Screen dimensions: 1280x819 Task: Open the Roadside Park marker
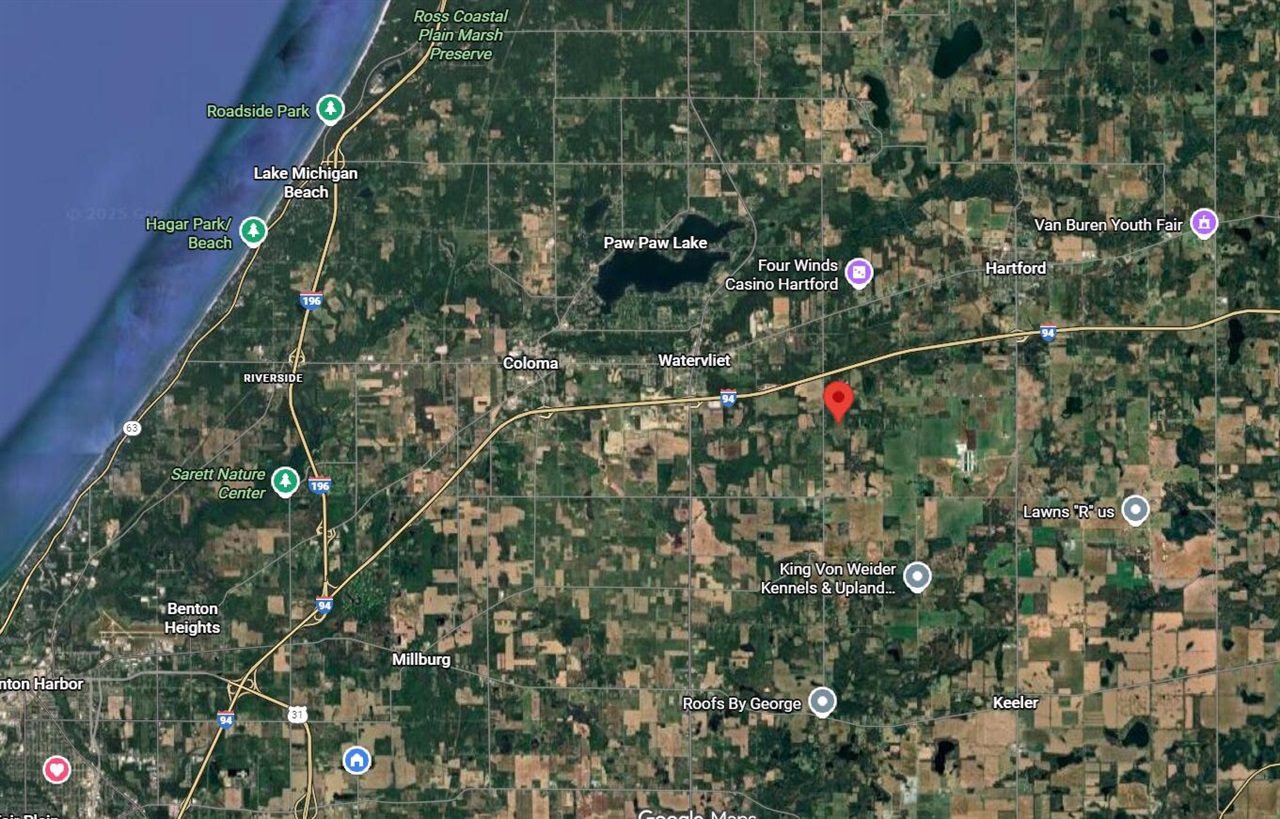331,109
